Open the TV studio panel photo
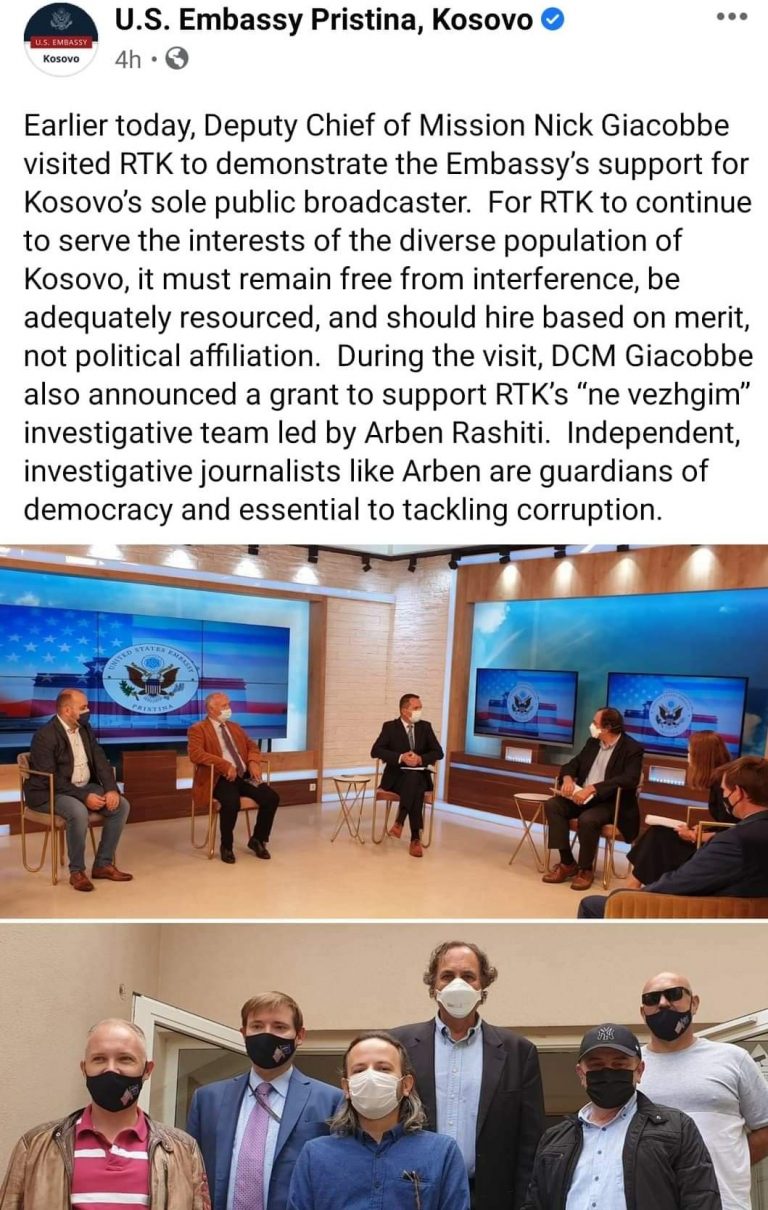 click(x=384, y=730)
